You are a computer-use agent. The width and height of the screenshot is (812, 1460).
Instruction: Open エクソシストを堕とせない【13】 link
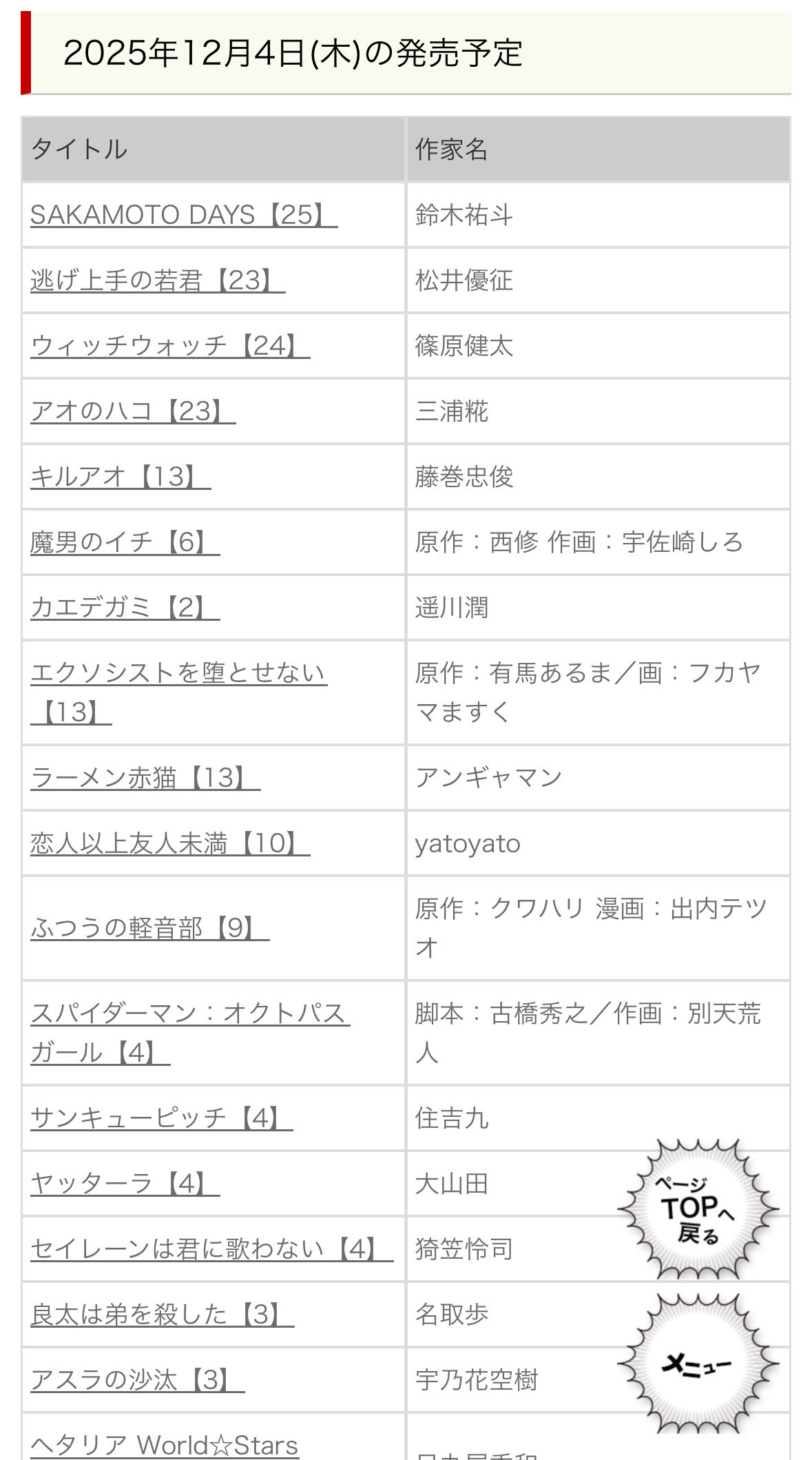178,673
